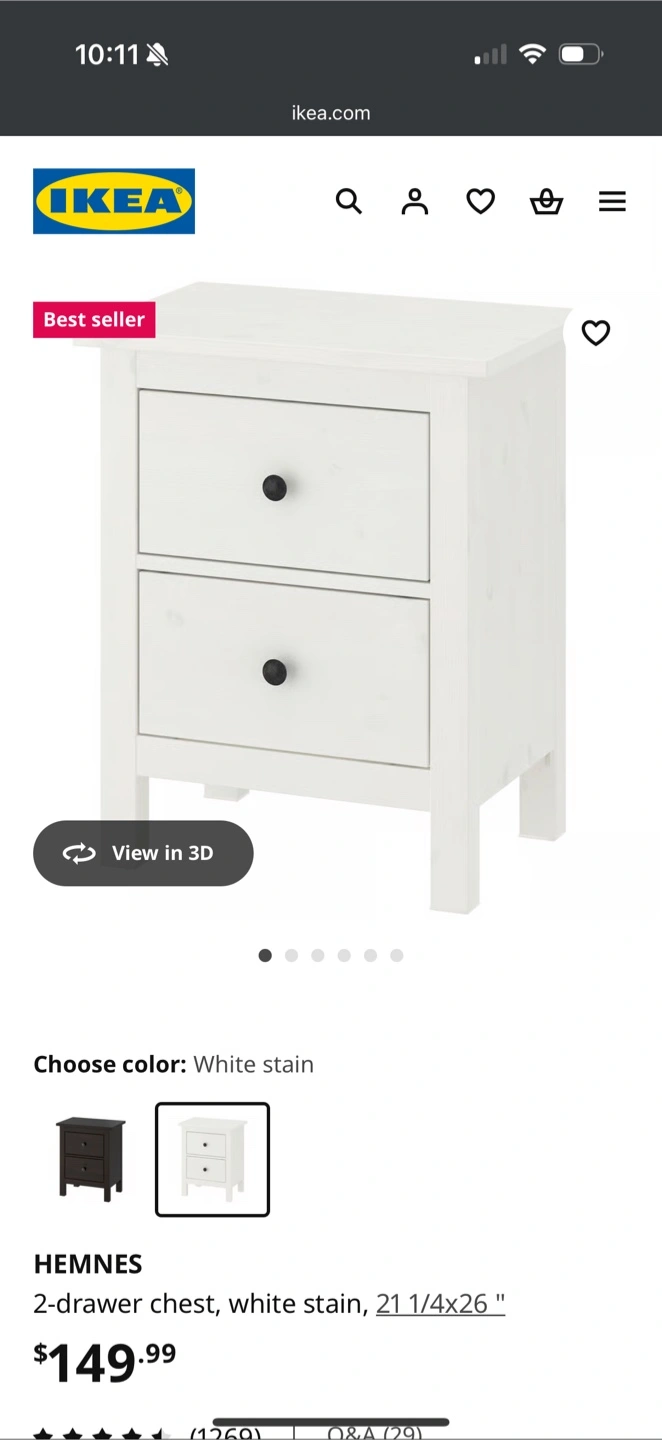The image size is (662, 1440).
Task: Tap View in 3D button
Action: click(x=143, y=853)
